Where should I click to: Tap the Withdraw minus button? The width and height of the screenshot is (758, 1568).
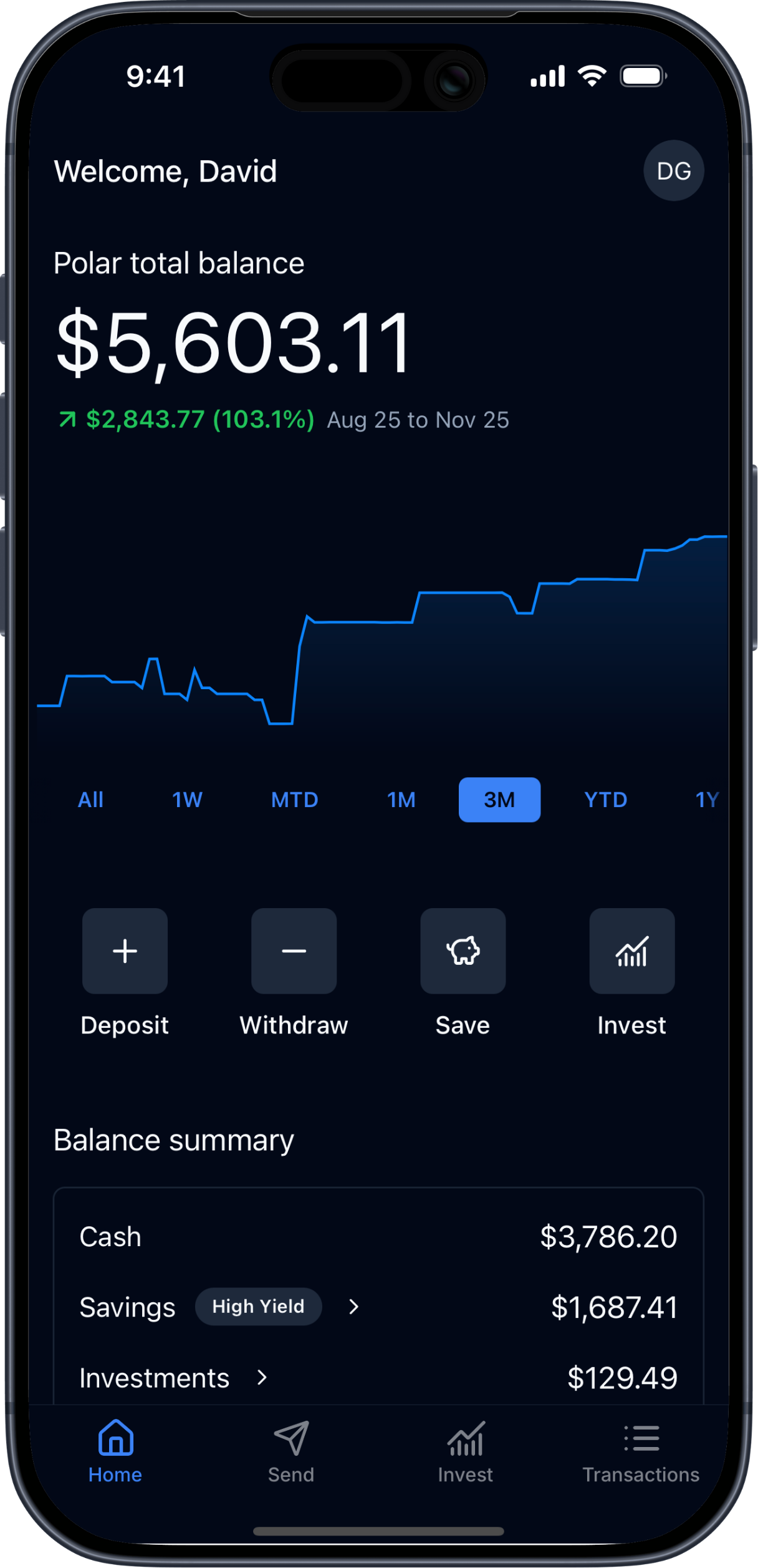pos(294,951)
